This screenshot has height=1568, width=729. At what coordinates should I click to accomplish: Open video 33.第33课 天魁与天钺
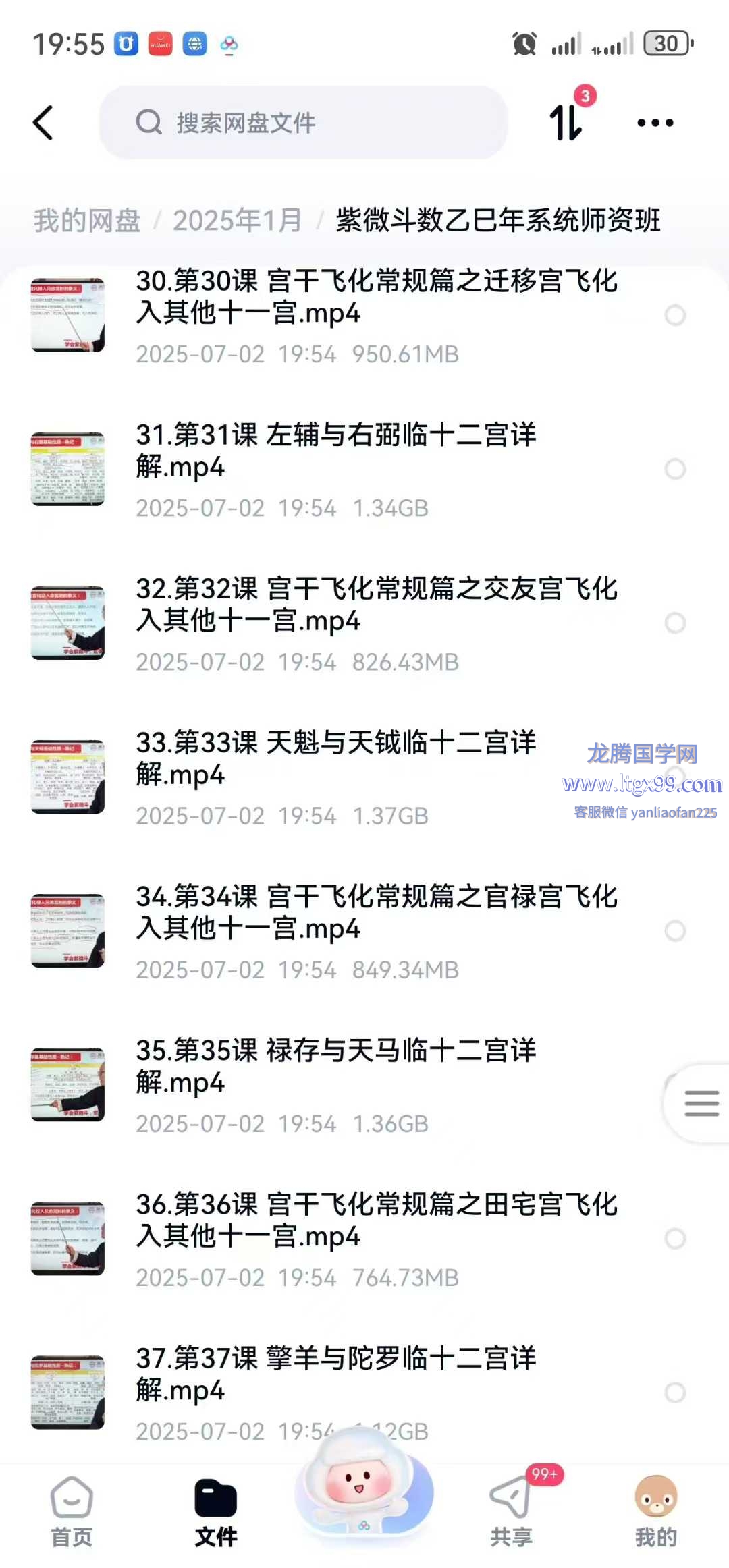coord(335,758)
